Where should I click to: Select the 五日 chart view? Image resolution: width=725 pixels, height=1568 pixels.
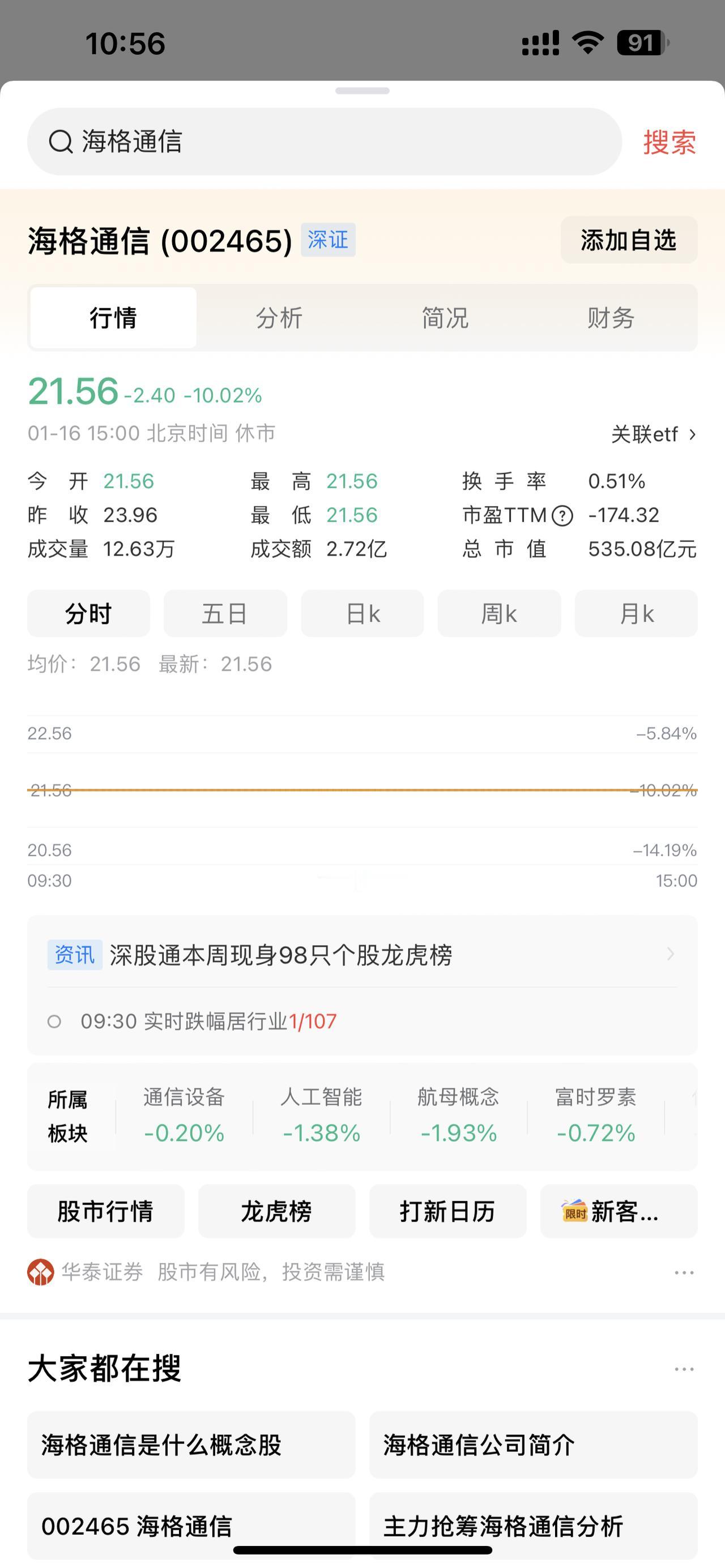[x=225, y=614]
